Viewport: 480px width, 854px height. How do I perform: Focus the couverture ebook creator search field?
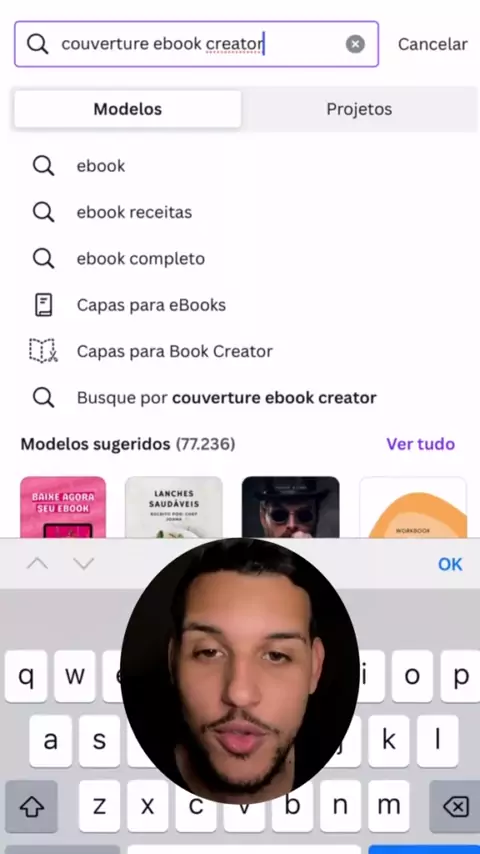point(196,44)
